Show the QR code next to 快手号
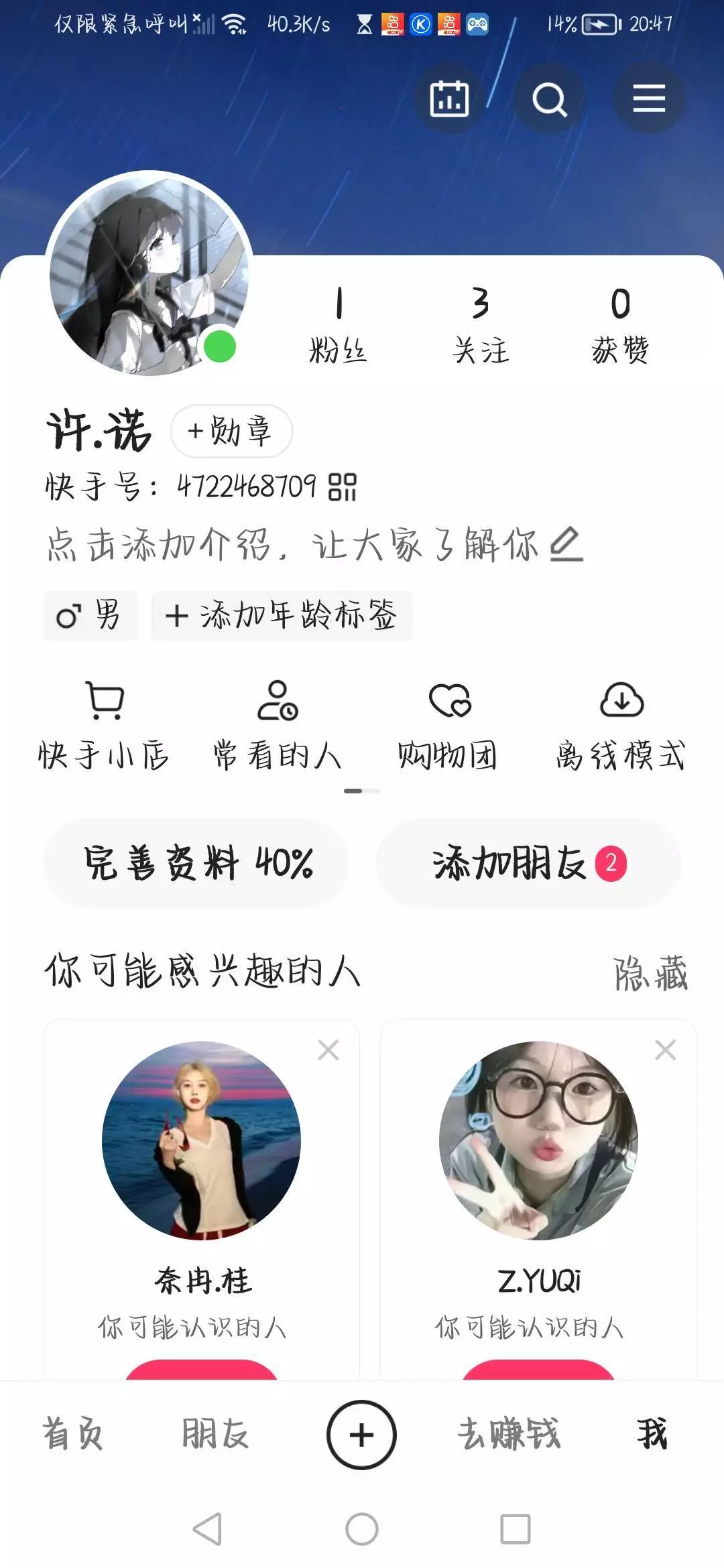This screenshot has width=724, height=1568. point(343,487)
